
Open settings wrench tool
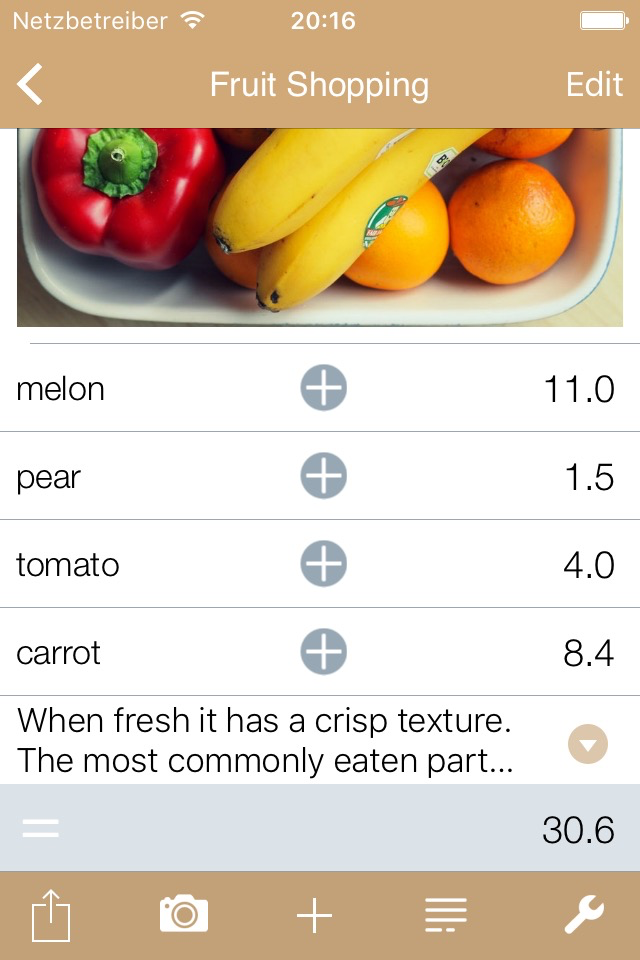point(583,915)
